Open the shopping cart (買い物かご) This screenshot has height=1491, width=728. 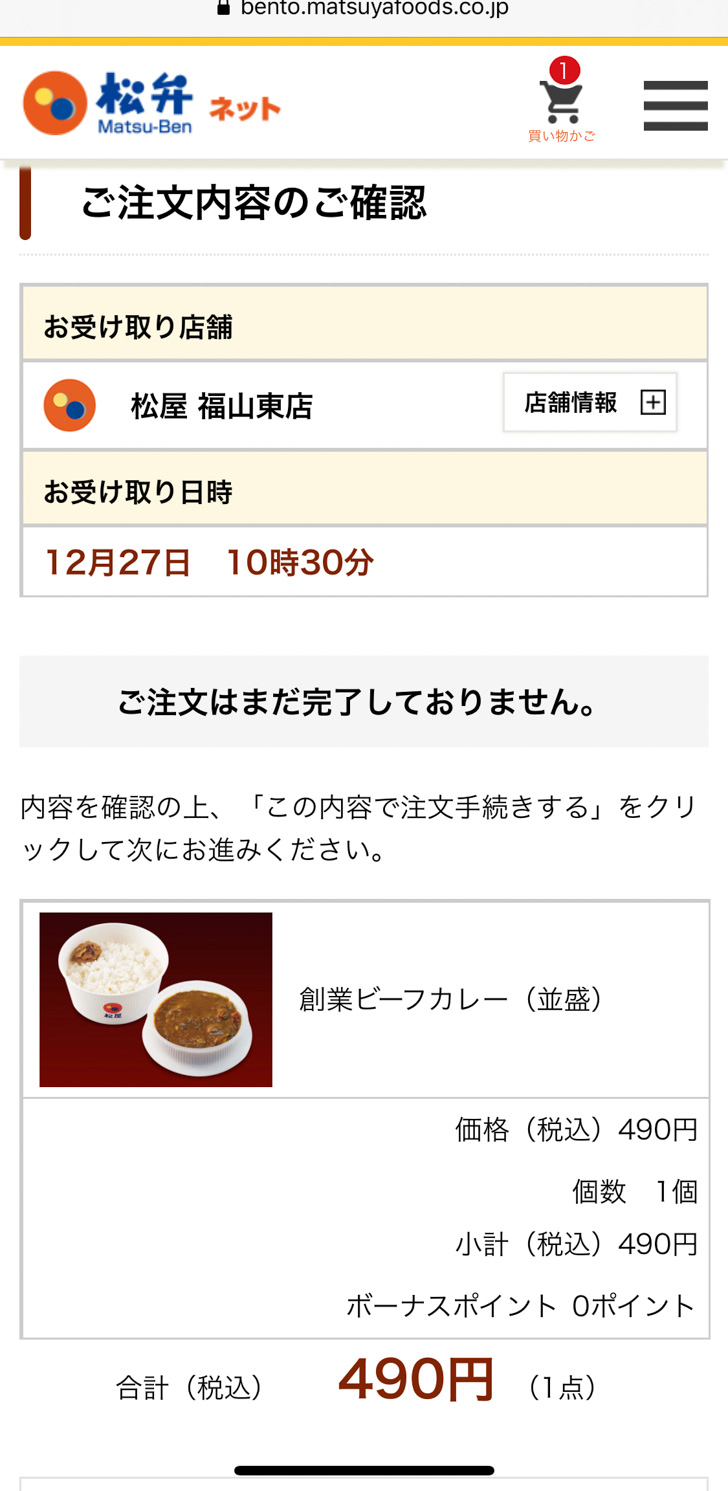[x=561, y=103]
